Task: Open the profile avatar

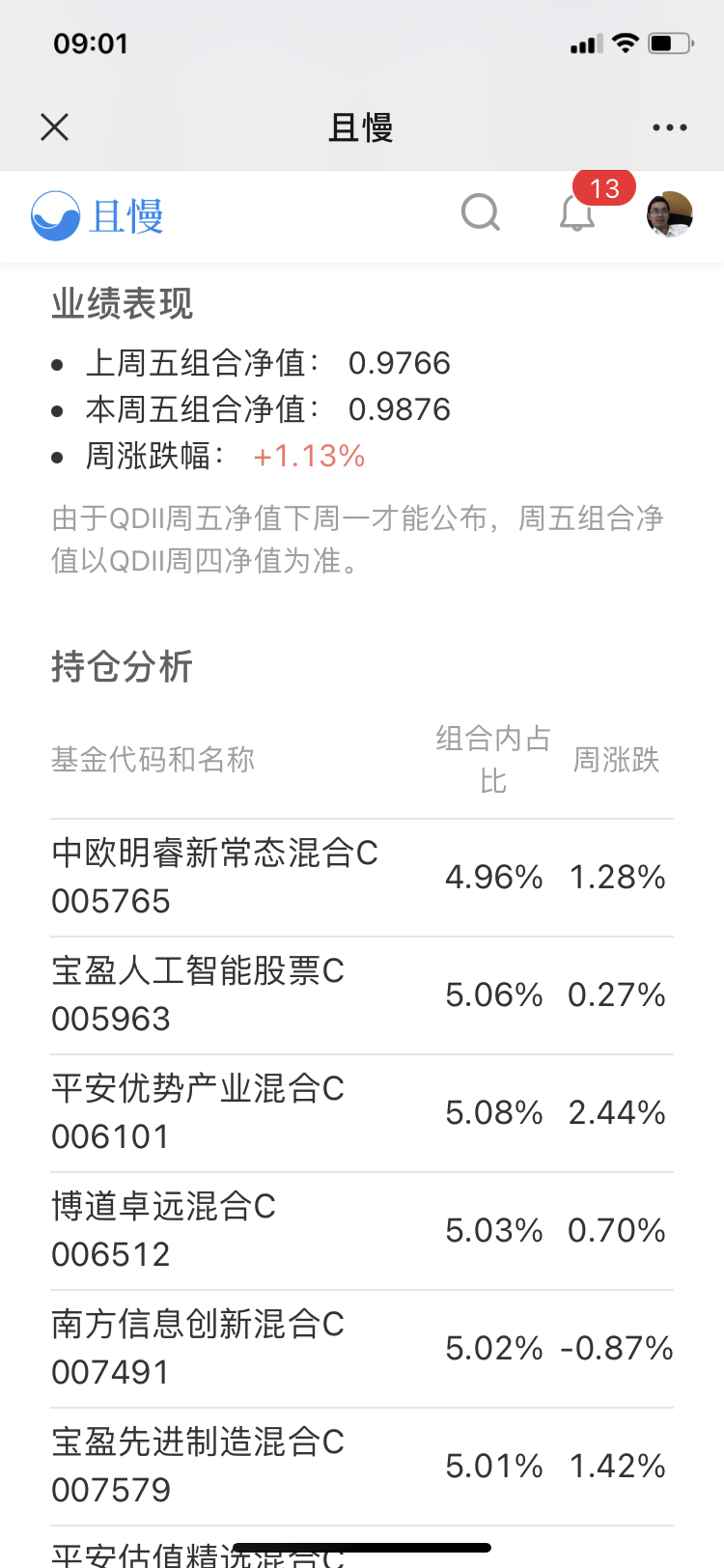Action: [x=670, y=213]
